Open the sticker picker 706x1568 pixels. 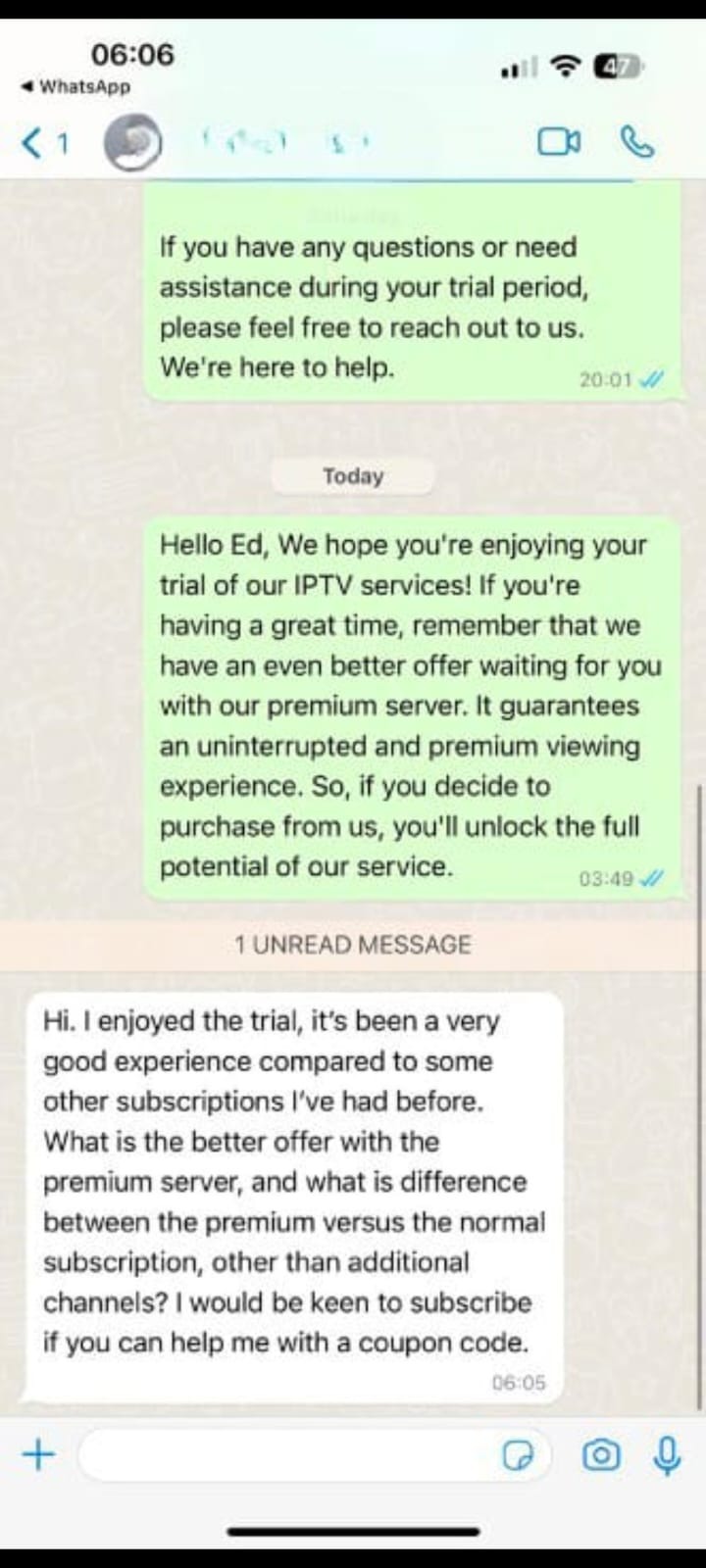pyautogui.click(x=518, y=1456)
